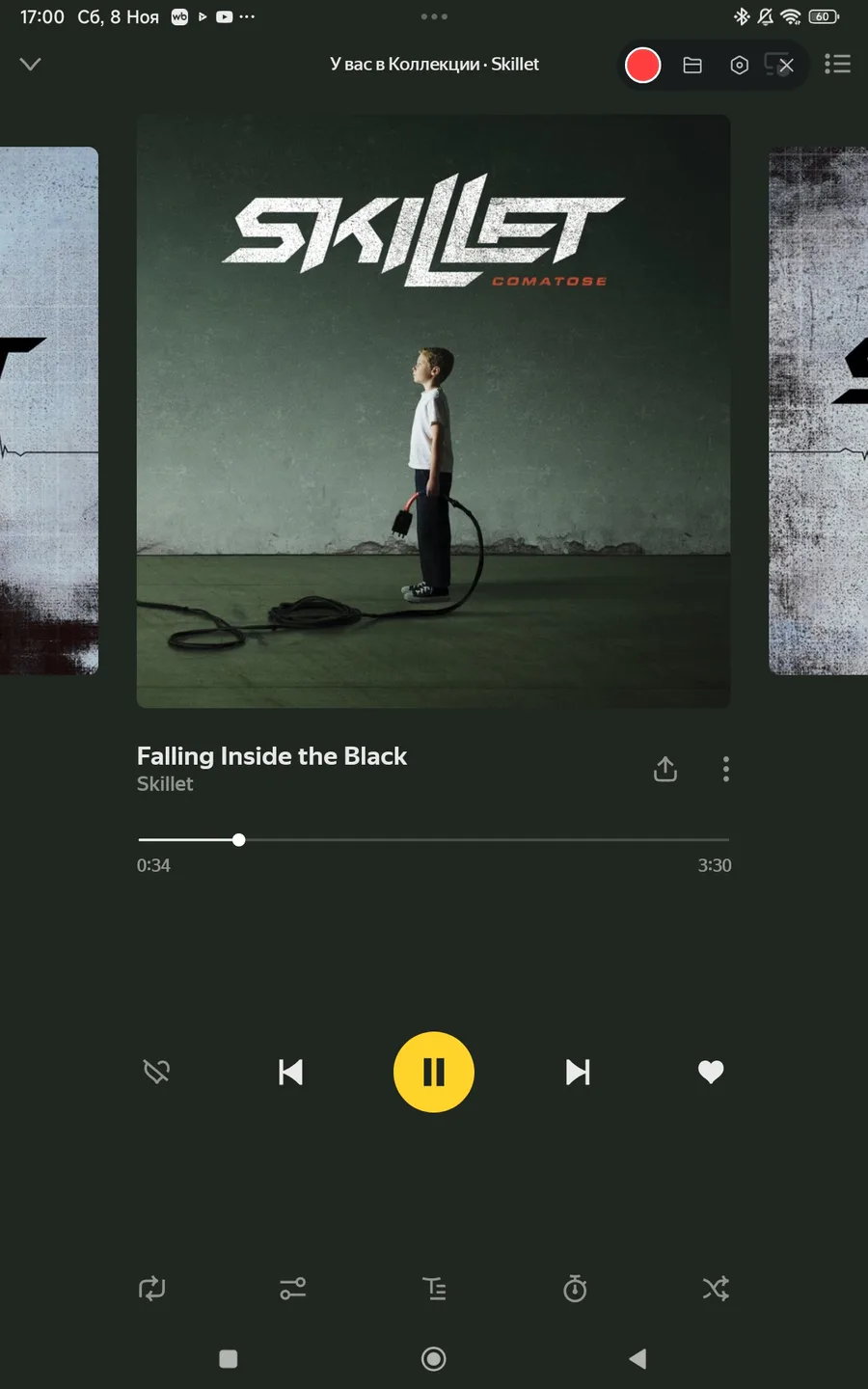The width and height of the screenshot is (868, 1389).
Task: Open the recorder's folder icon
Action: click(x=692, y=66)
